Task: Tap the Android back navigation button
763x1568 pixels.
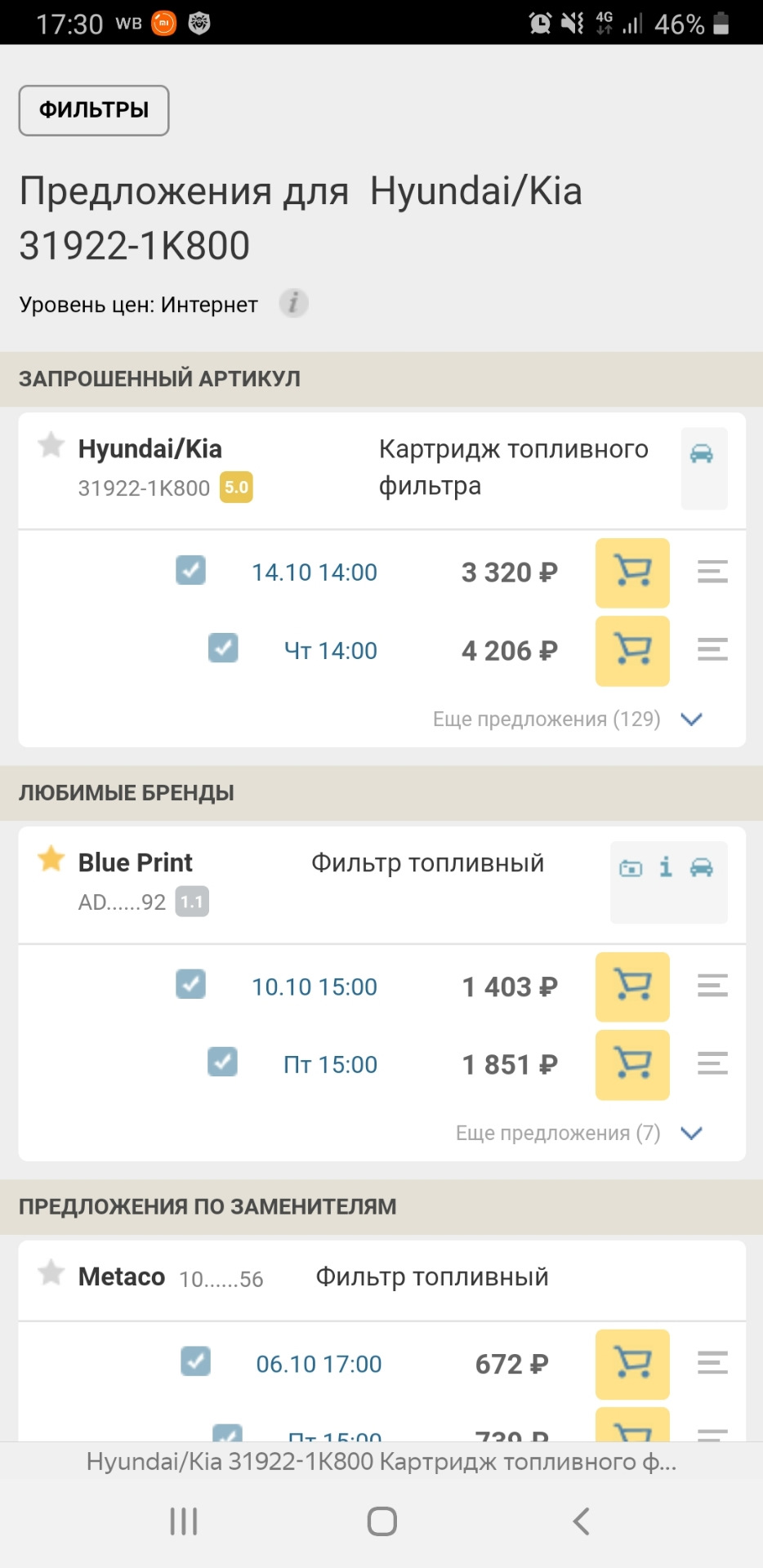Action: coord(579,1521)
